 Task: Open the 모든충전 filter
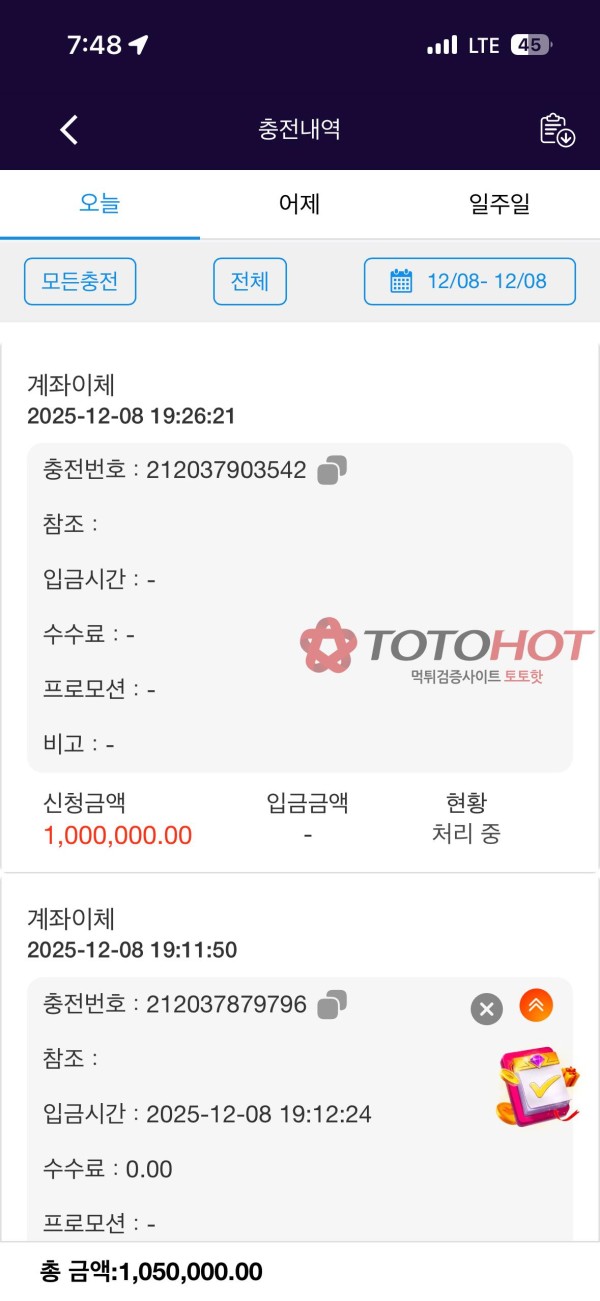click(x=80, y=281)
